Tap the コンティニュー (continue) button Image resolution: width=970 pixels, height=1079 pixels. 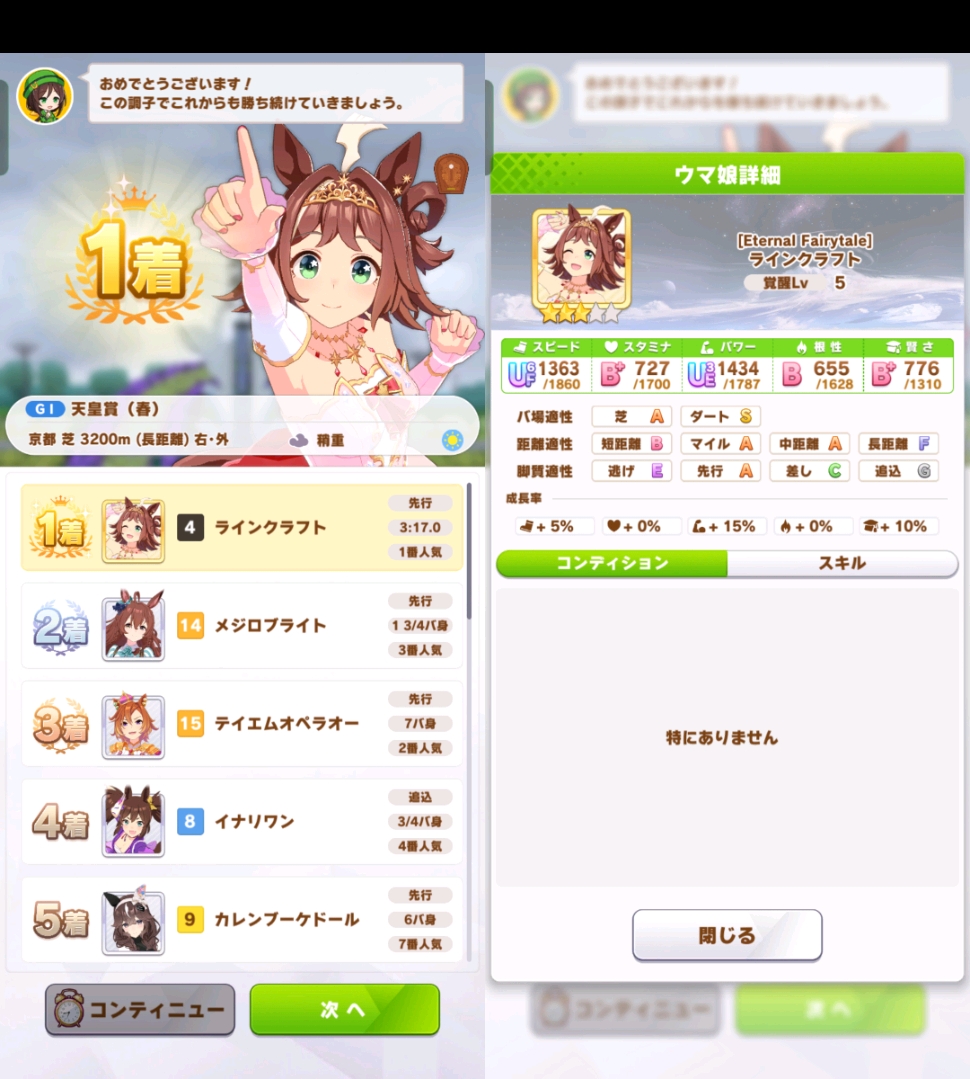[140, 1009]
